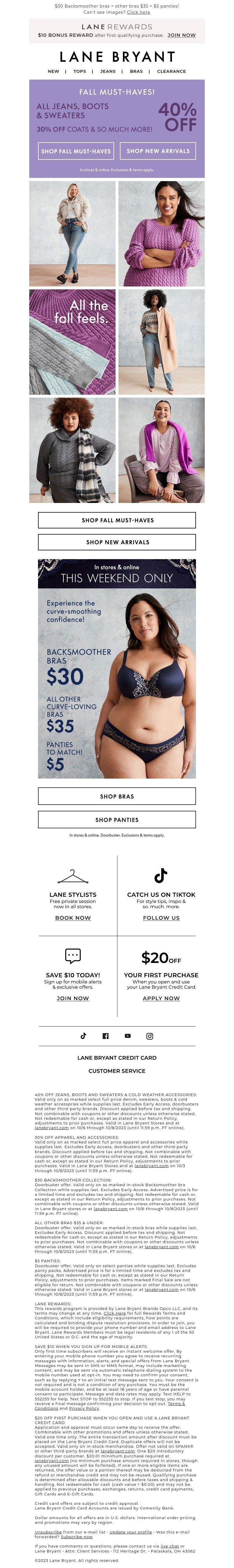The width and height of the screenshot is (234, 1568).
Task: Open the CLEARANCE section
Action: coord(171,71)
